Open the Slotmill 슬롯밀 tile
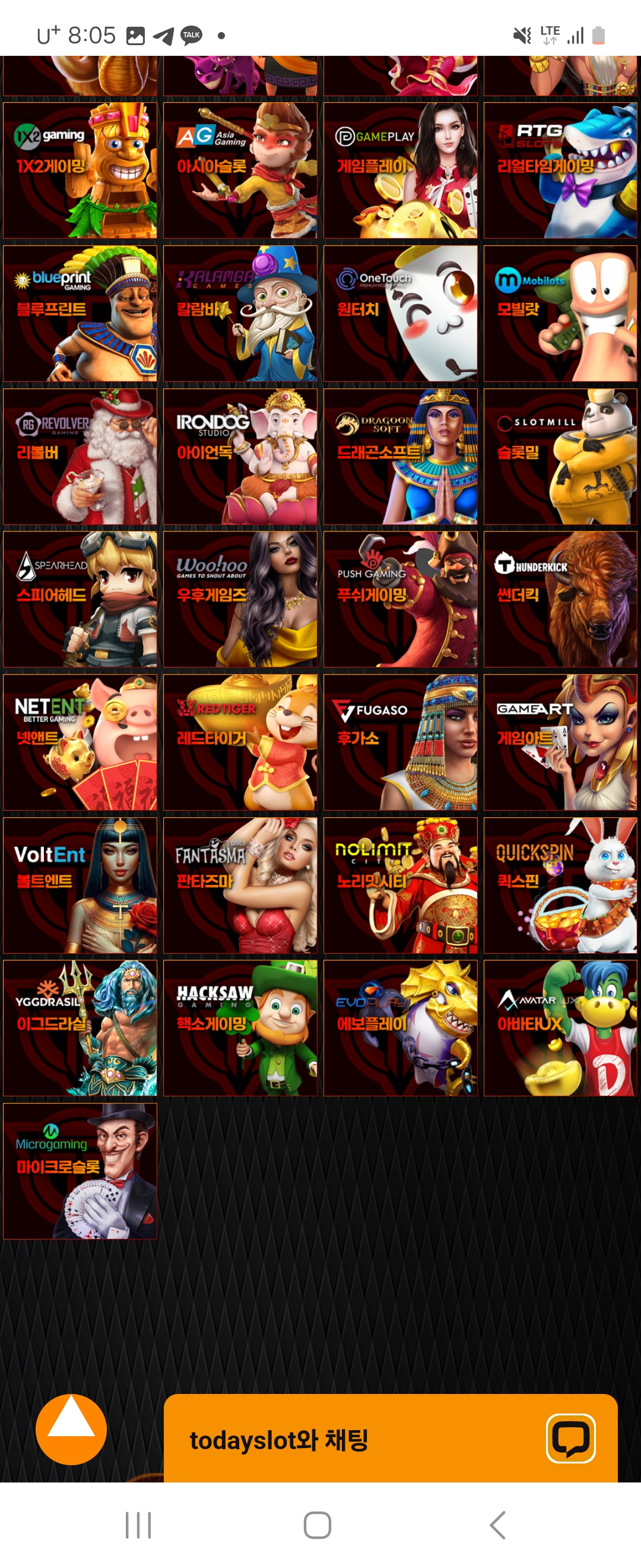This screenshot has height=1568, width=641. [560, 456]
